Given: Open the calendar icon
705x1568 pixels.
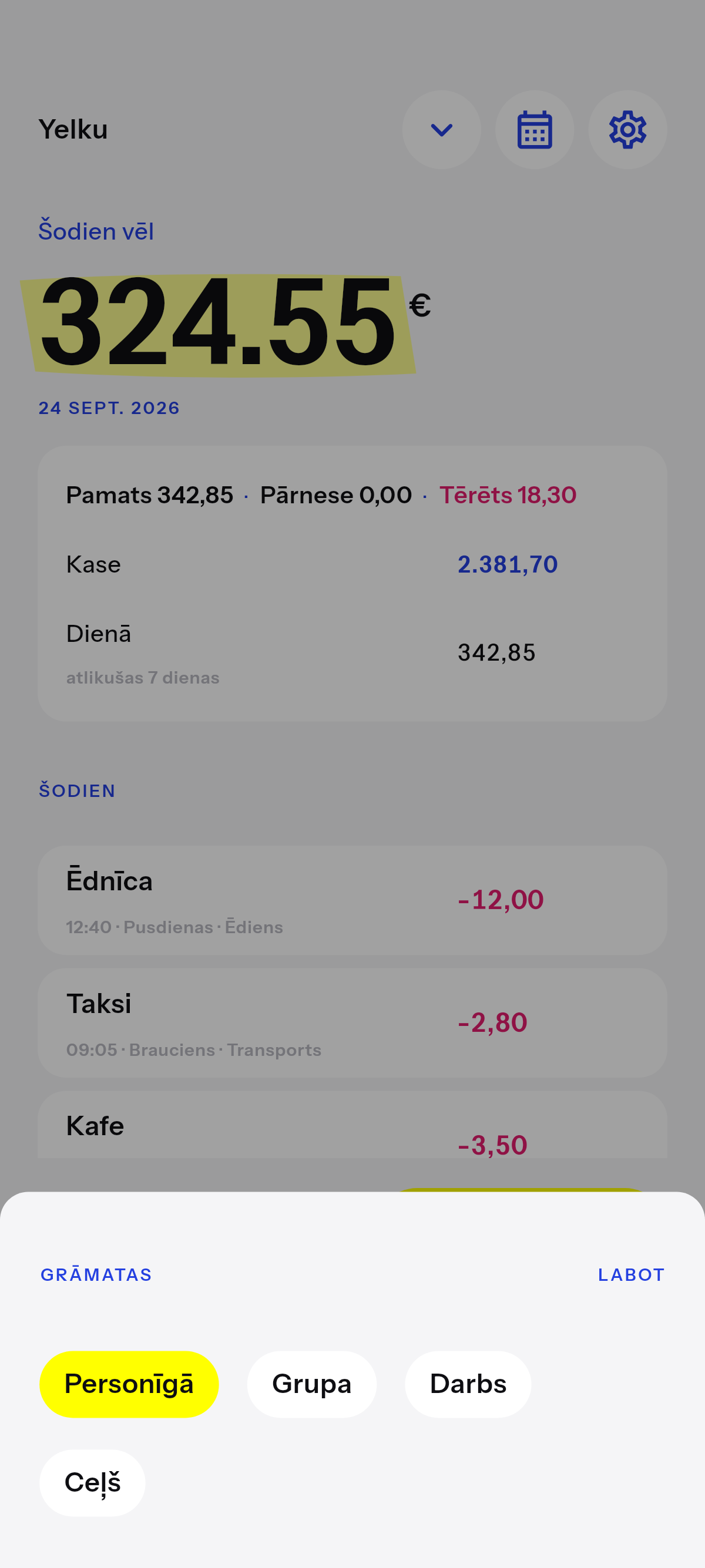Looking at the screenshot, I should (535, 130).
